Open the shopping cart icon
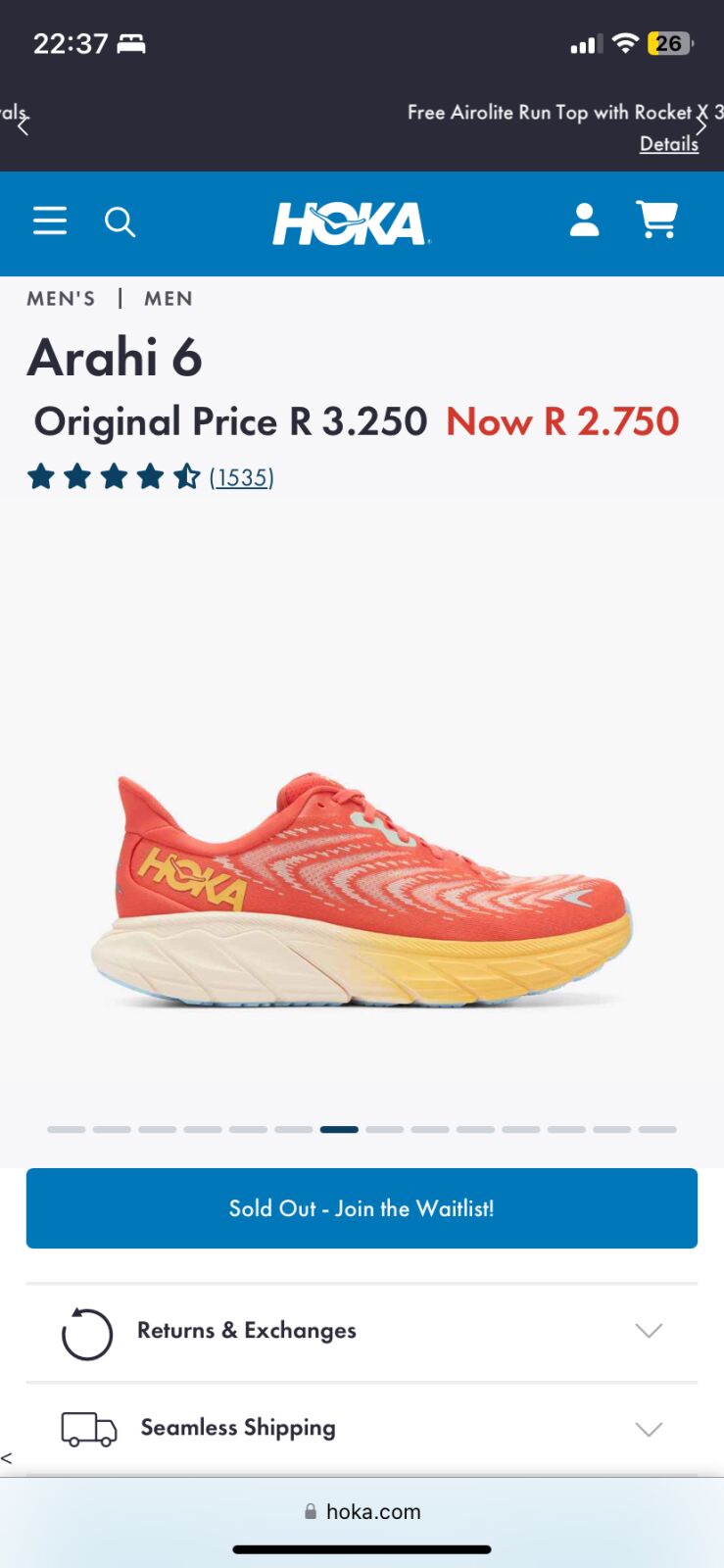Image resolution: width=724 pixels, height=1568 pixels. [655, 222]
